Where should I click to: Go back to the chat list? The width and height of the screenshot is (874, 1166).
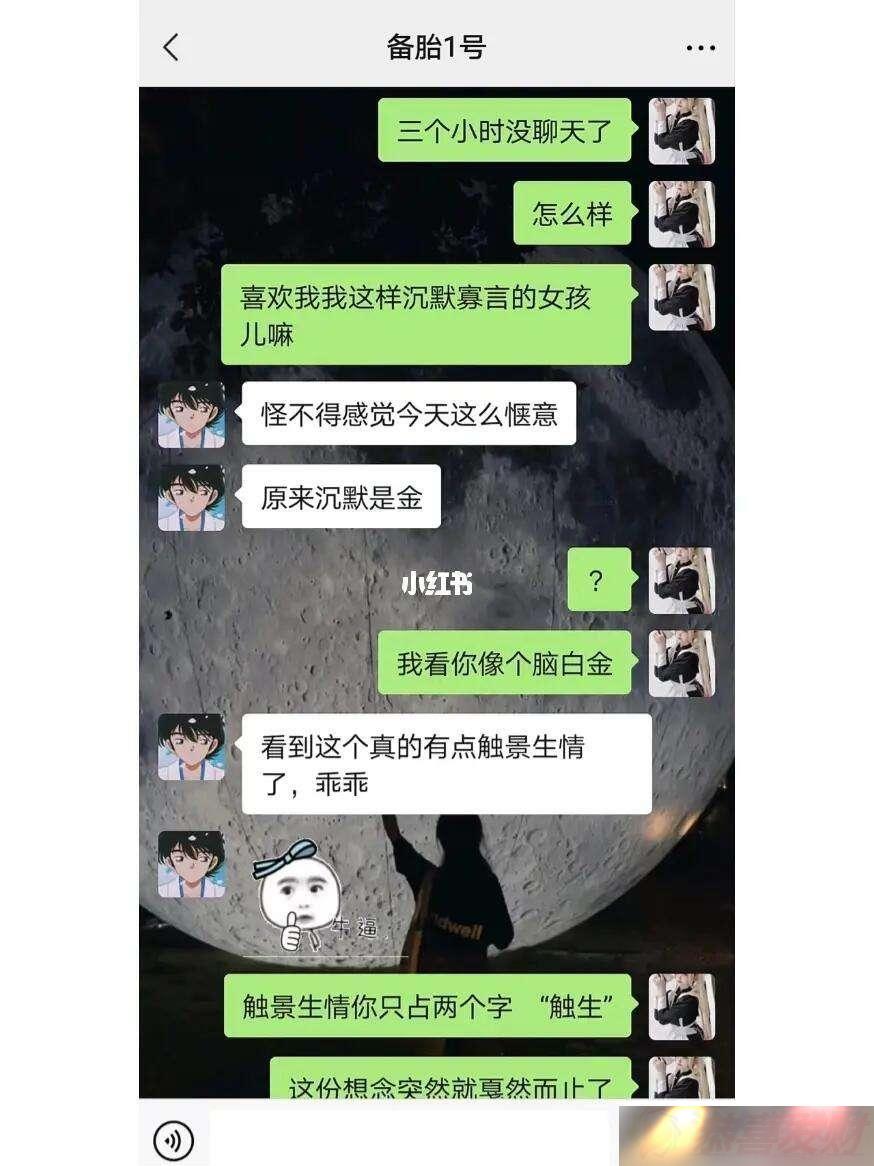coord(171,47)
